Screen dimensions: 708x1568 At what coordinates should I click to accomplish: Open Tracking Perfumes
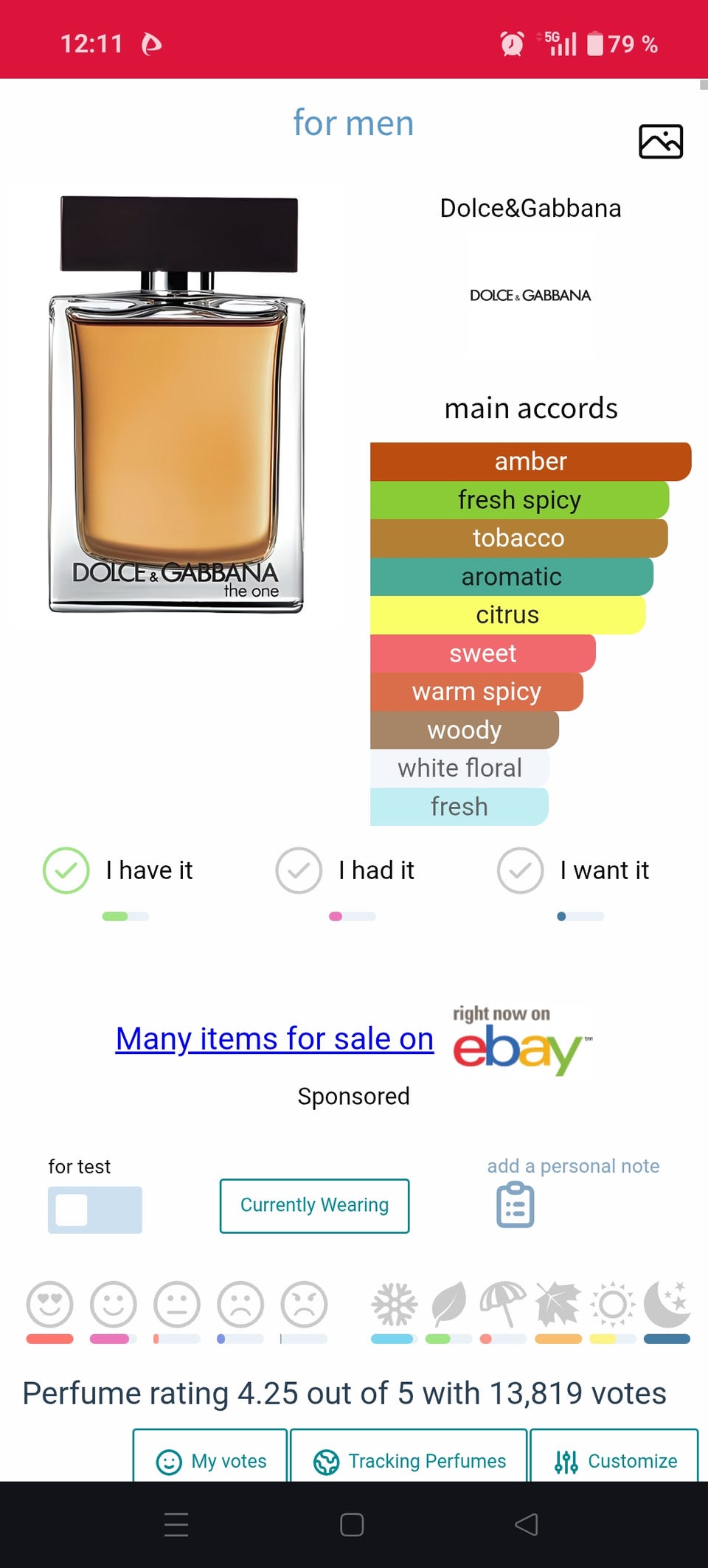[409, 1461]
